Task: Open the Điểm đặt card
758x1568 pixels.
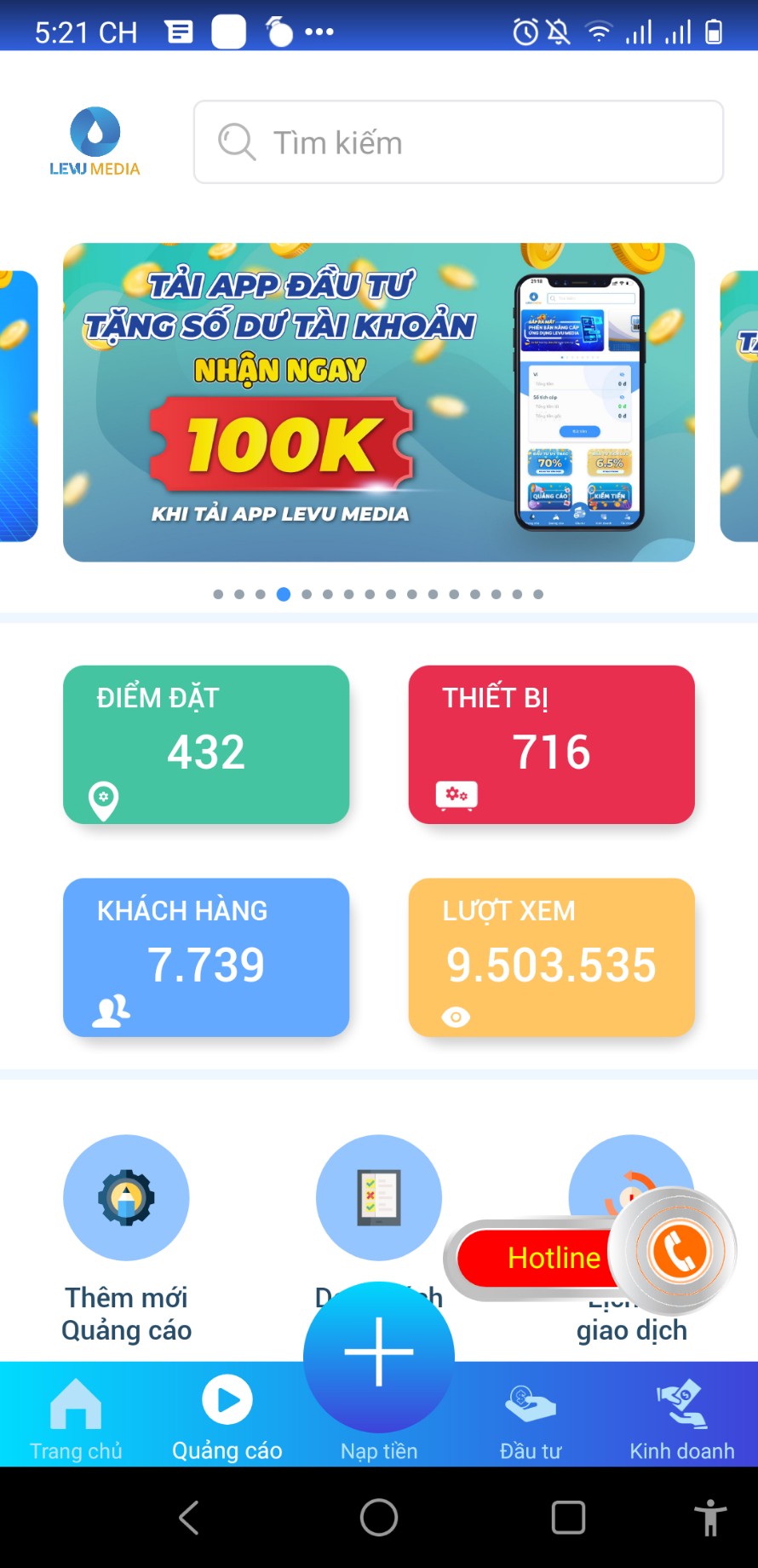Action: coord(206,744)
